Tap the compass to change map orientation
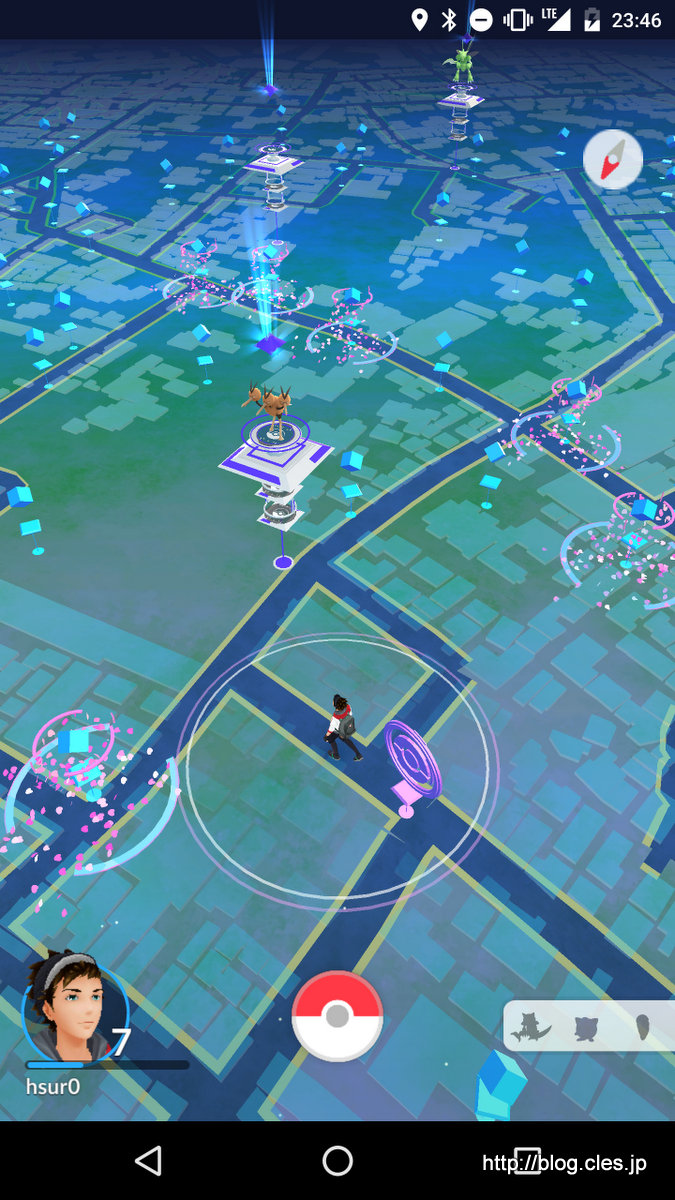 612,160
